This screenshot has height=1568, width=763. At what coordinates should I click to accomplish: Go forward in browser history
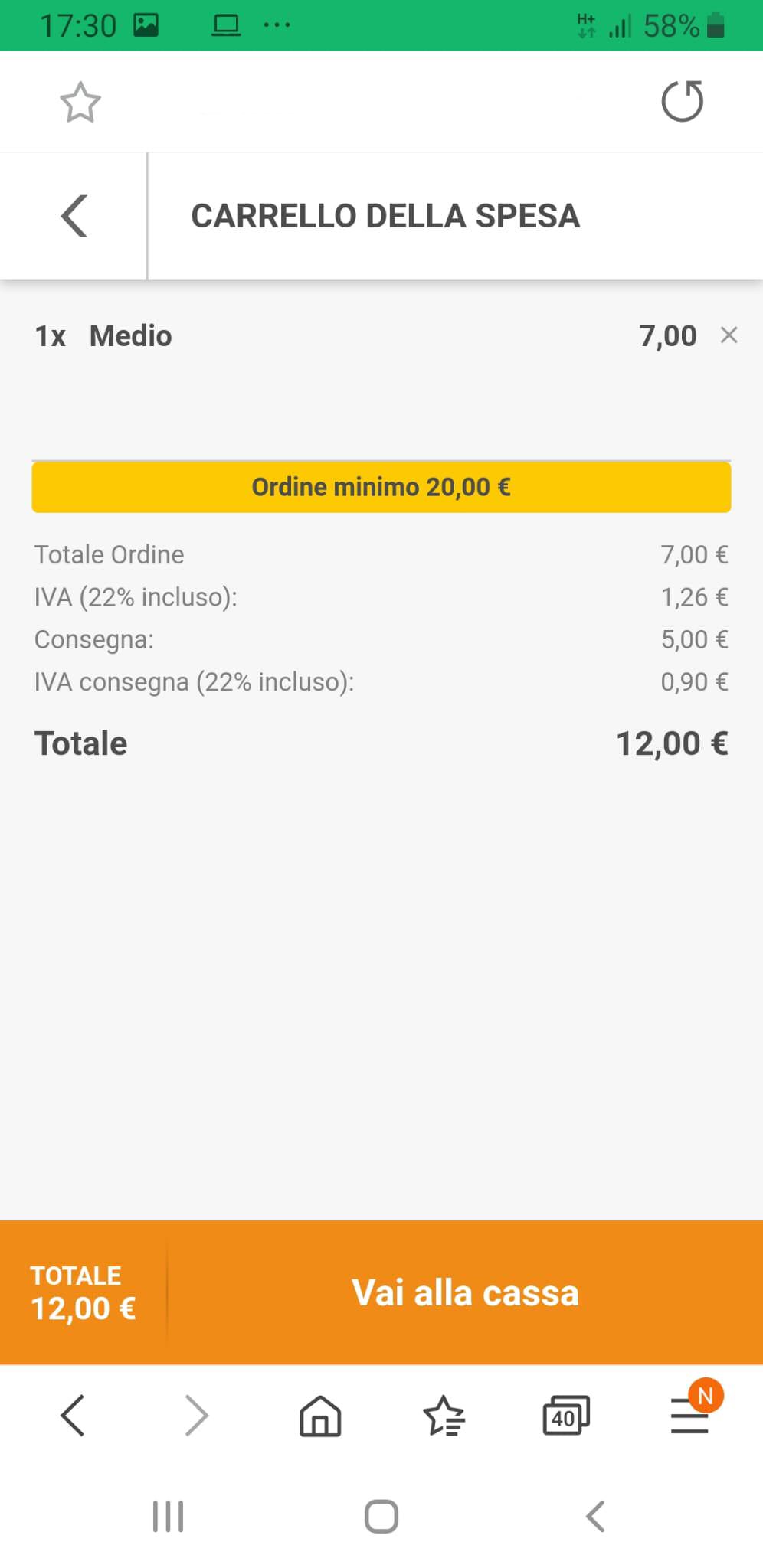click(x=197, y=1415)
